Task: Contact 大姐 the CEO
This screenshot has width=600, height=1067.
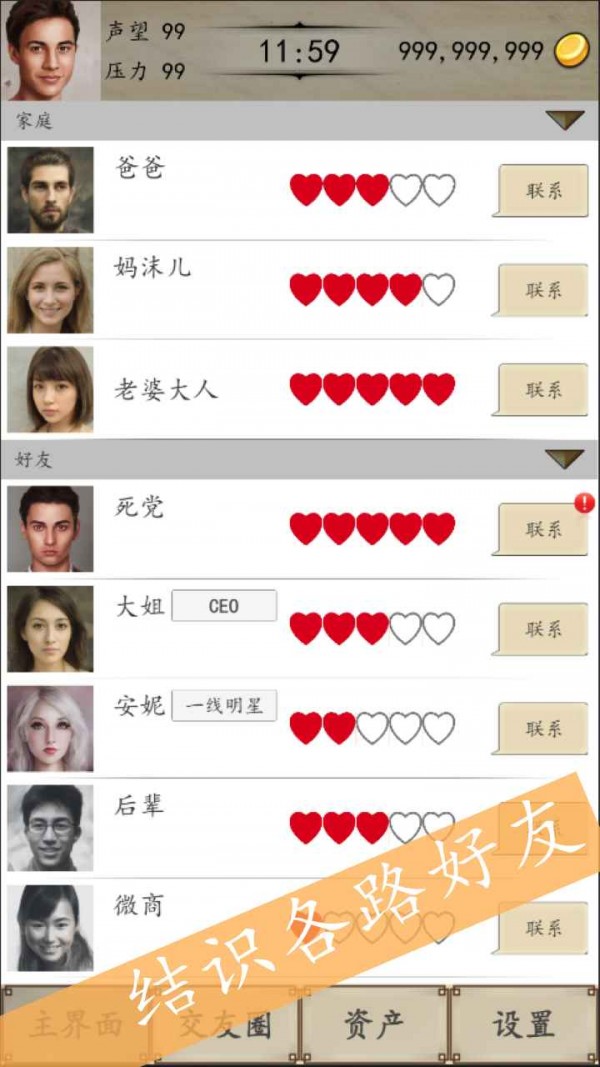Action: pos(541,629)
